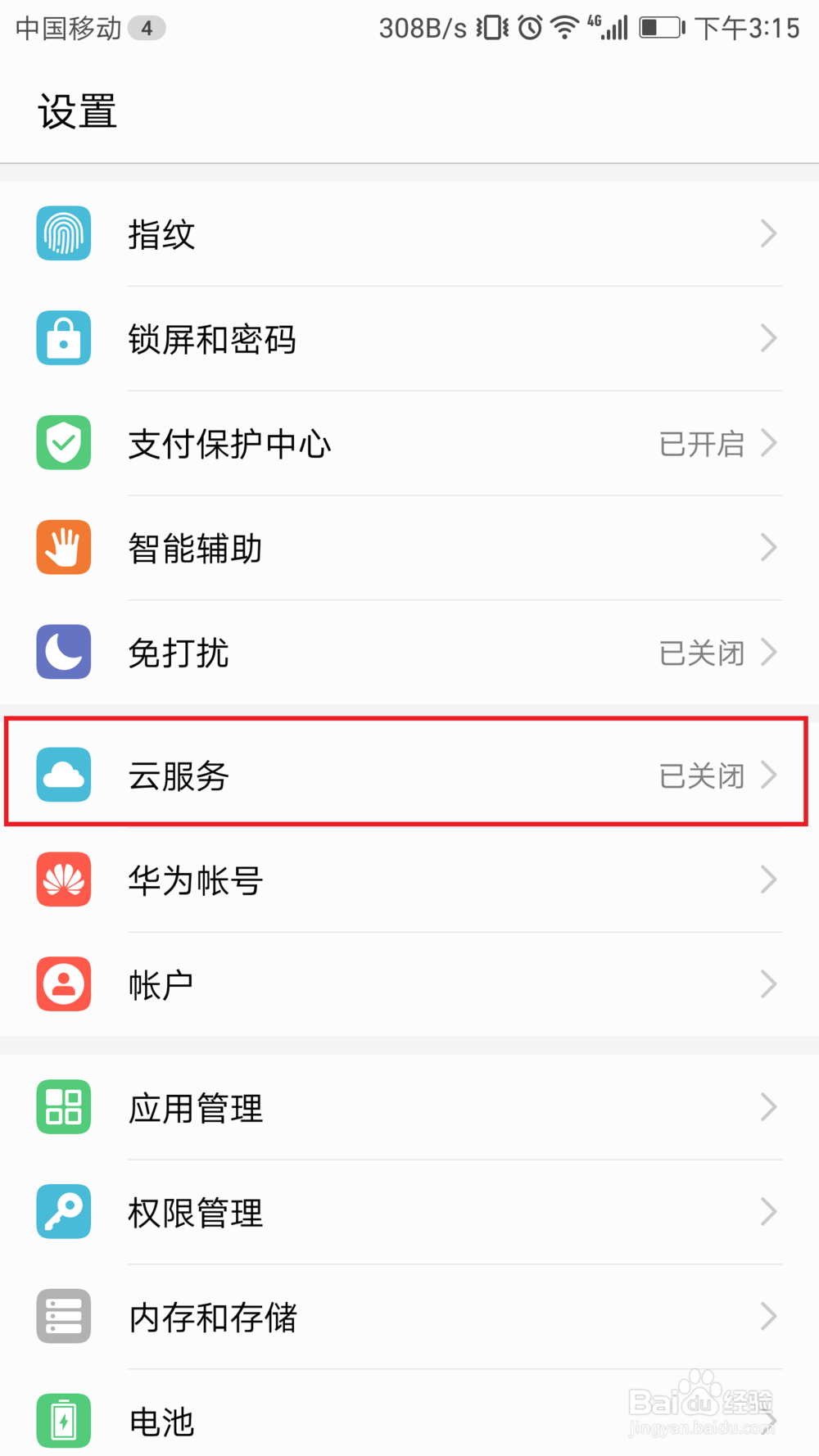This screenshot has height=1456, width=819.
Task: Tap the permission management key icon
Action: [63, 1211]
